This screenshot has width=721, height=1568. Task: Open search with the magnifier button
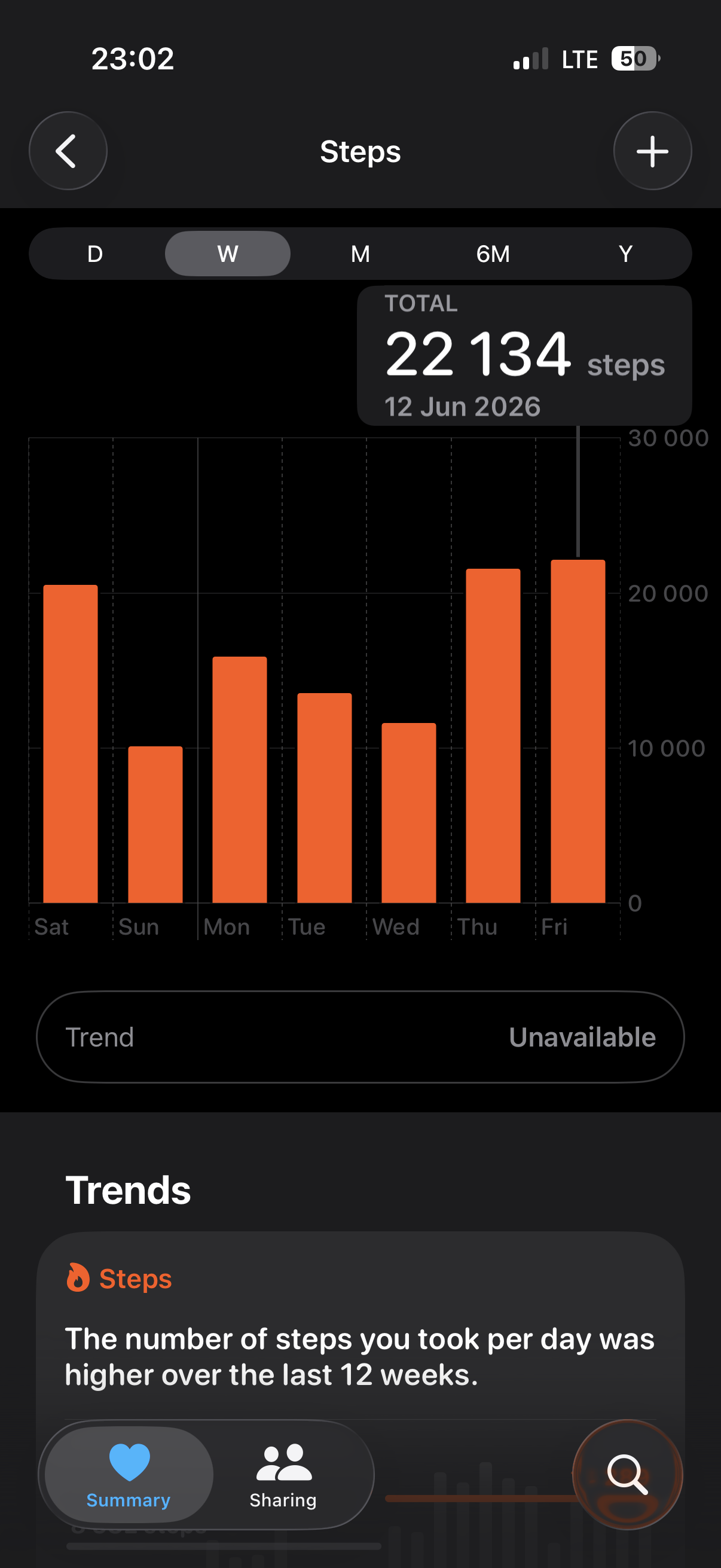pos(627,1474)
